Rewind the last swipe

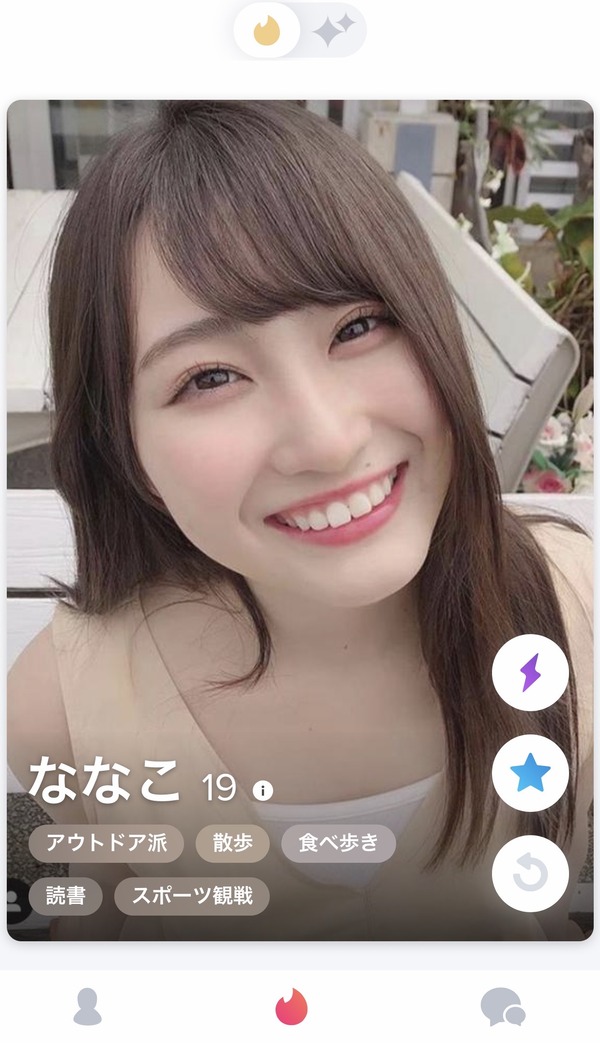pyautogui.click(x=530, y=873)
